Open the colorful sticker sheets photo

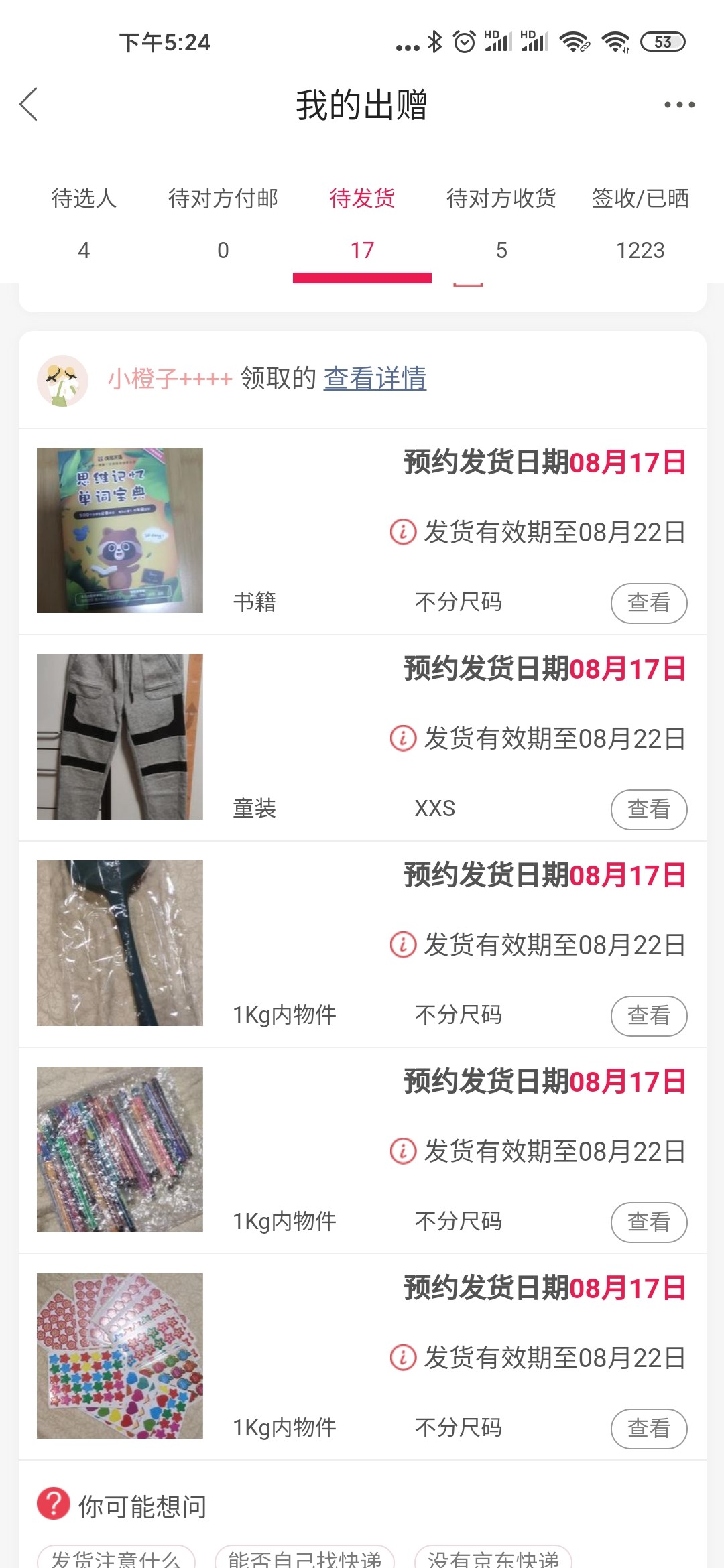[x=120, y=1356]
